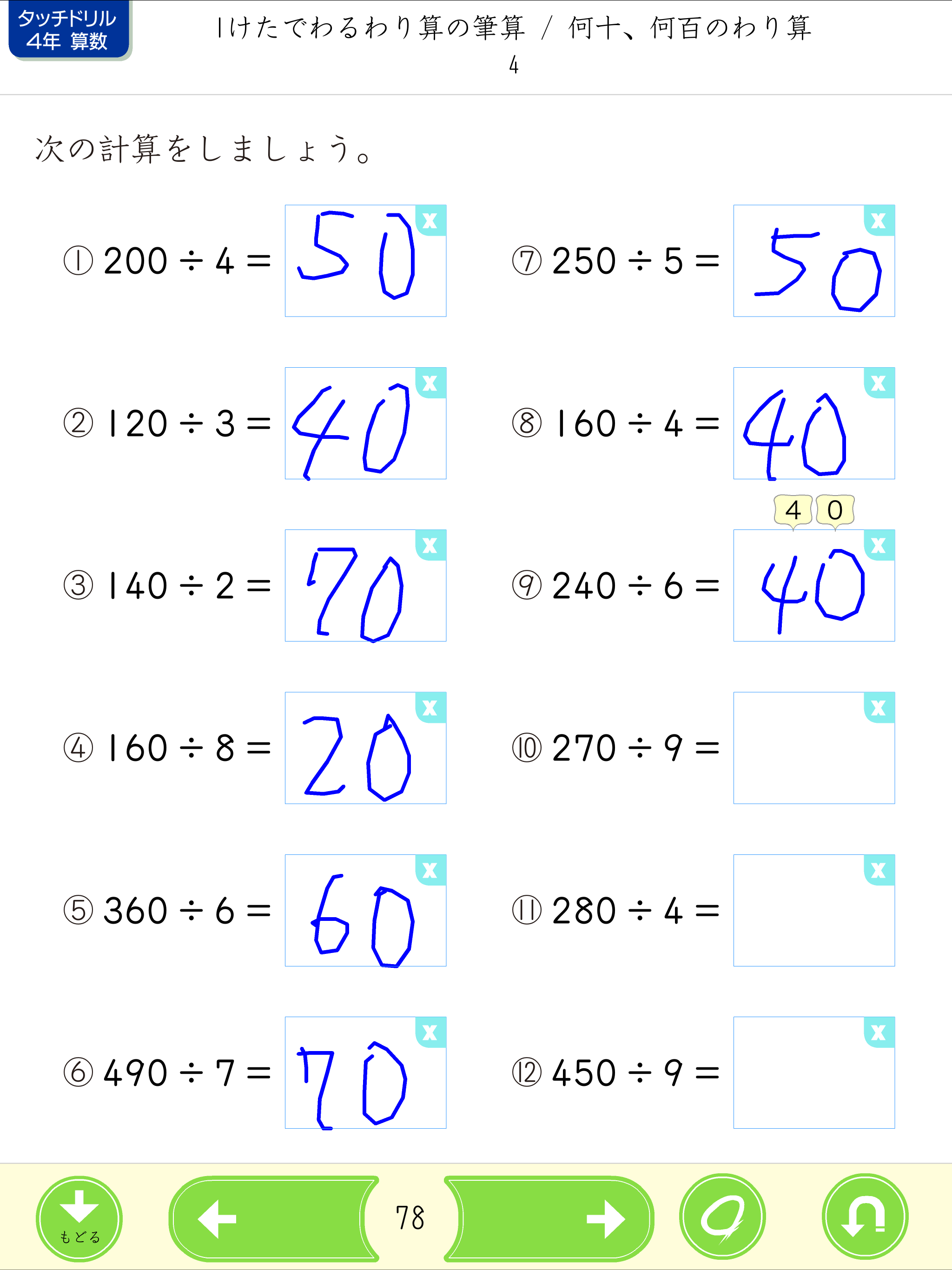Tap the U-turn arrow button
Image resolution: width=952 pixels, height=1270 pixels.
tap(865, 1217)
